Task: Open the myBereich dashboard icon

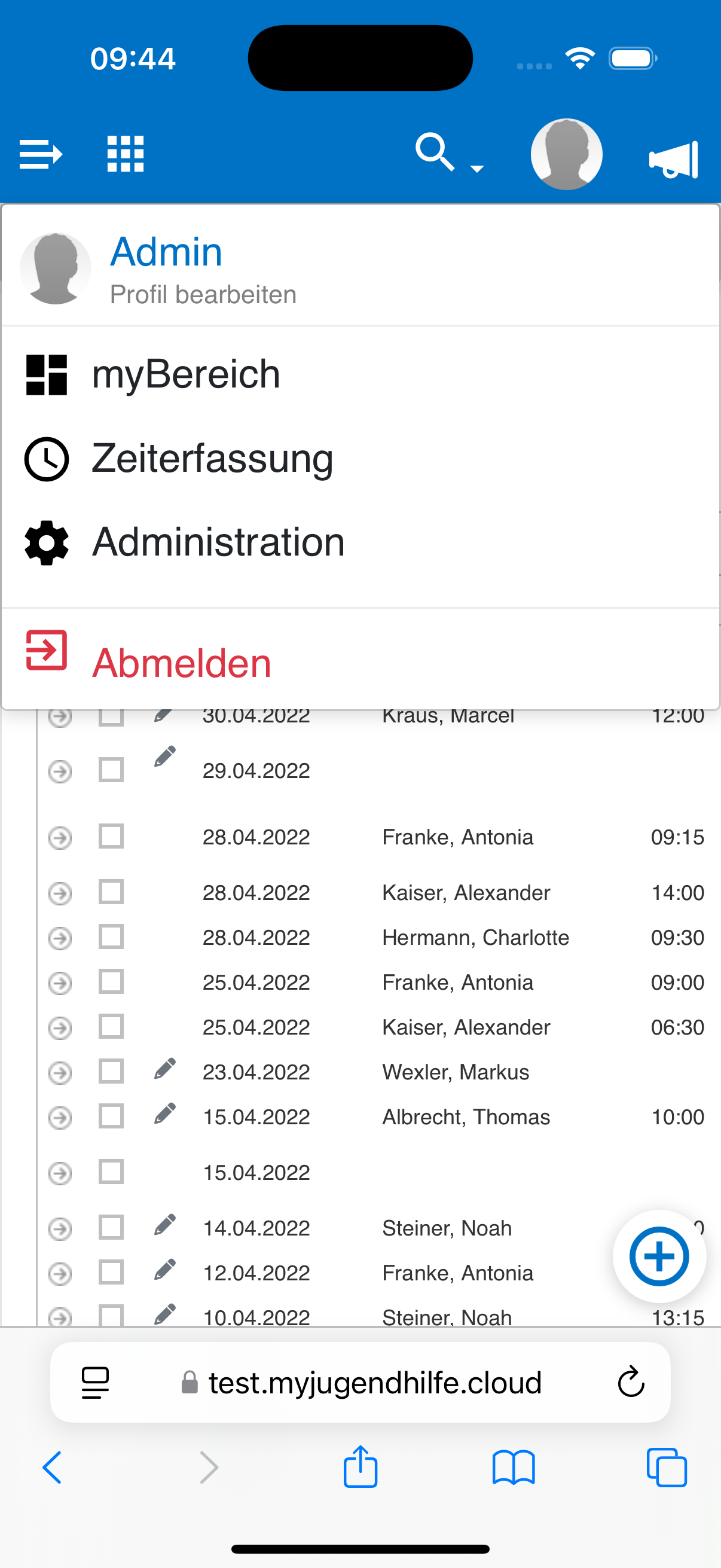Action: pyautogui.click(x=46, y=374)
